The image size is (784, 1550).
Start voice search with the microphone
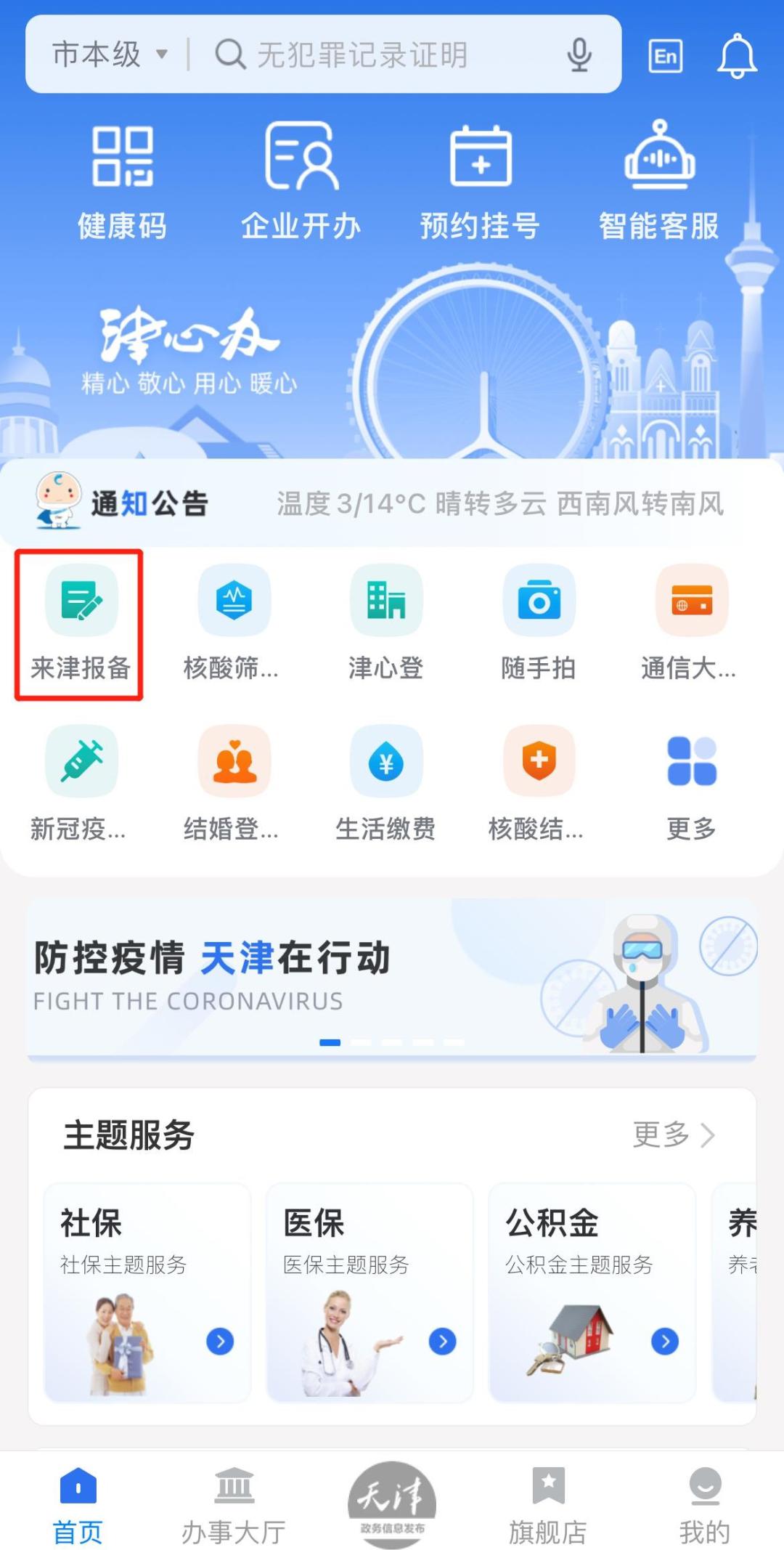pyautogui.click(x=579, y=54)
